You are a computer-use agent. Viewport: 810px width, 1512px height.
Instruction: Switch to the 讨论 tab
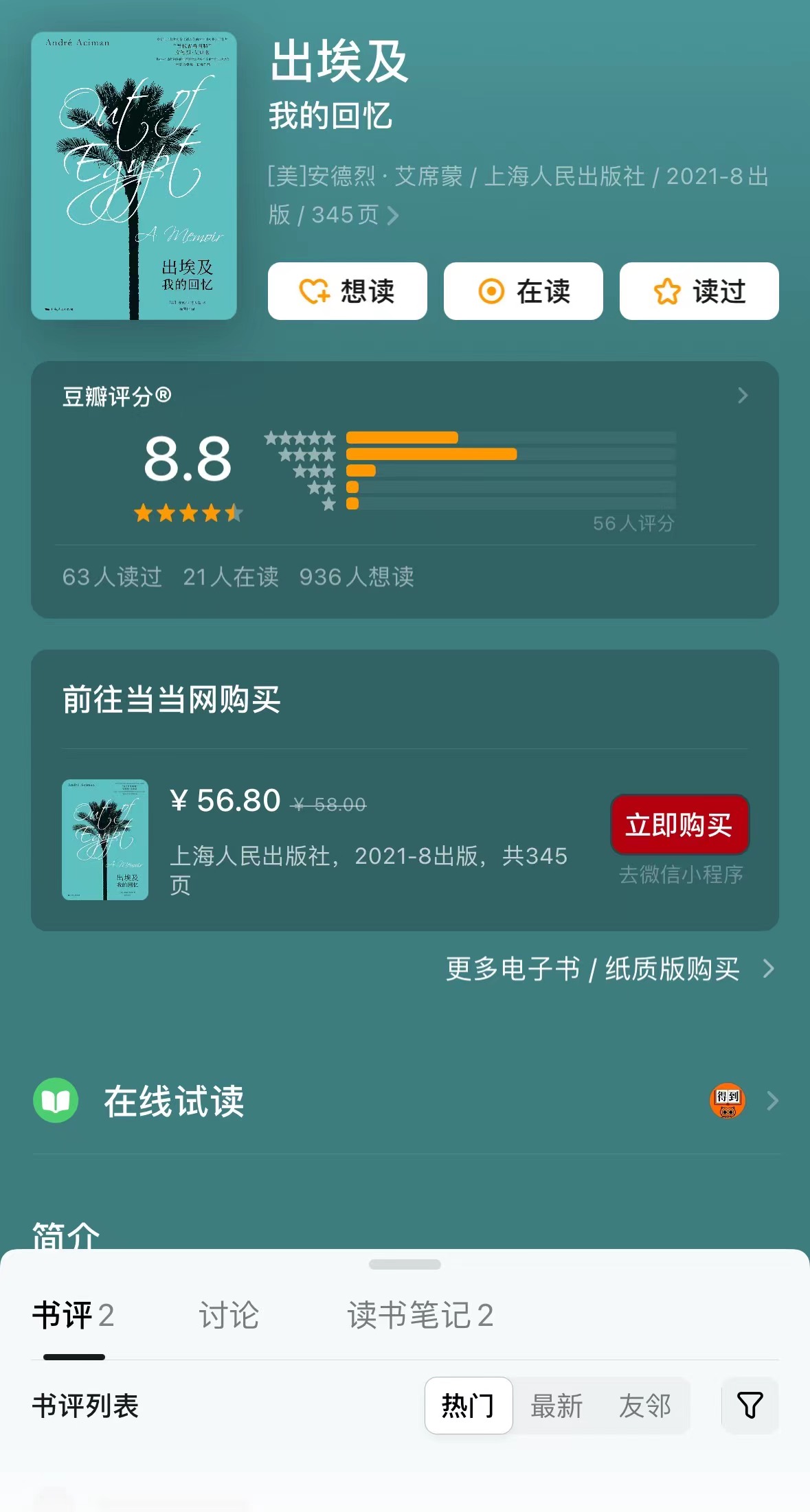point(229,1316)
